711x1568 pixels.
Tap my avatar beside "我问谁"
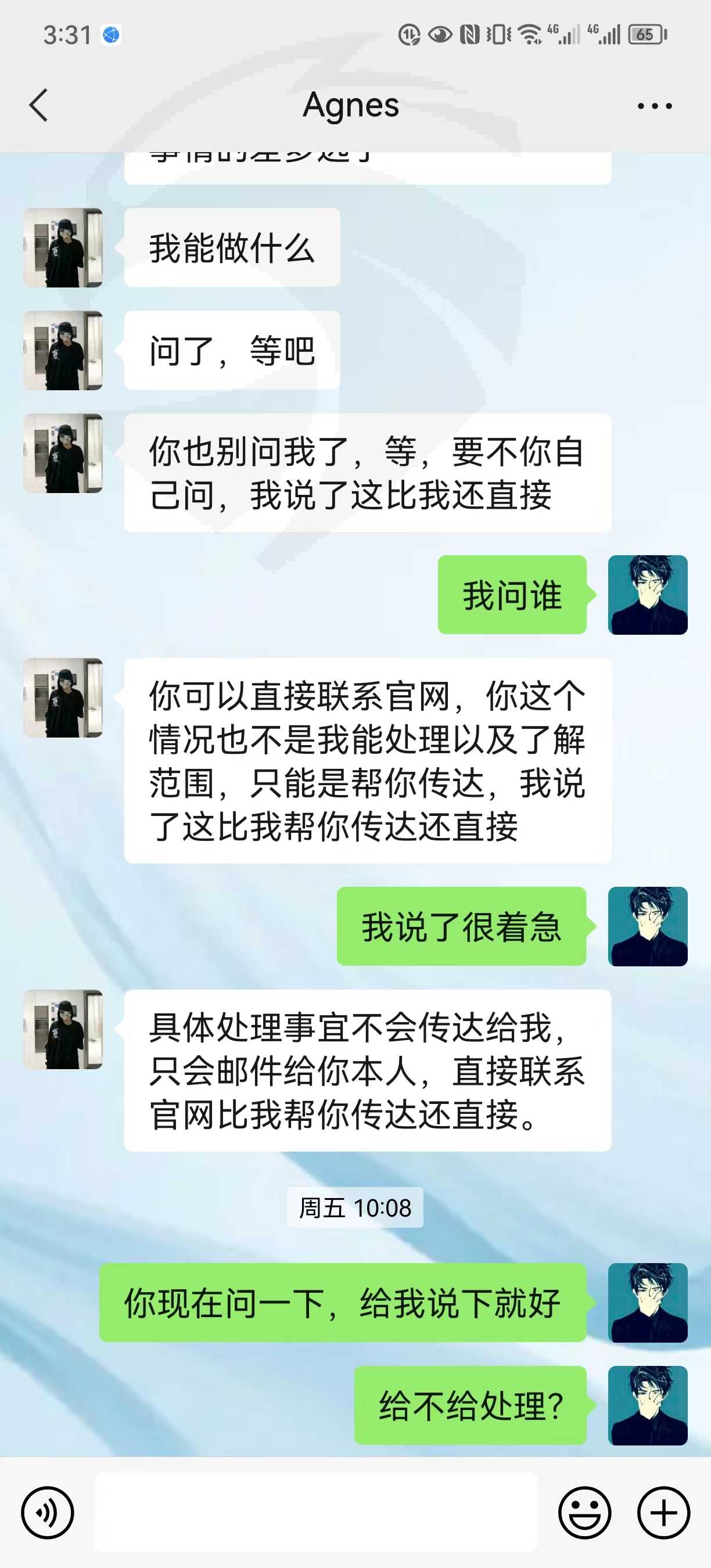point(648,595)
